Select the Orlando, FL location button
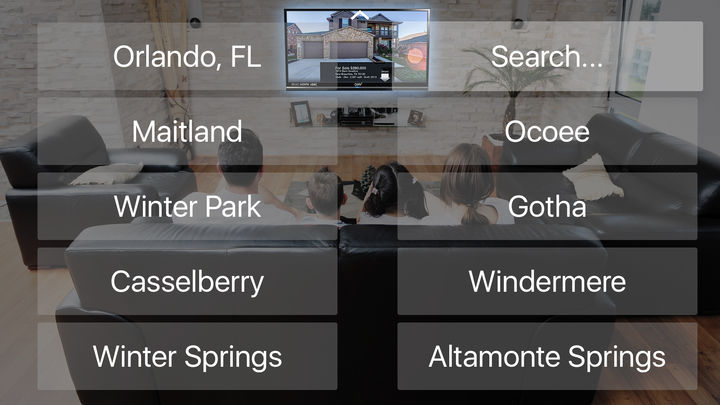Image resolution: width=720 pixels, height=405 pixels. [x=187, y=56]
